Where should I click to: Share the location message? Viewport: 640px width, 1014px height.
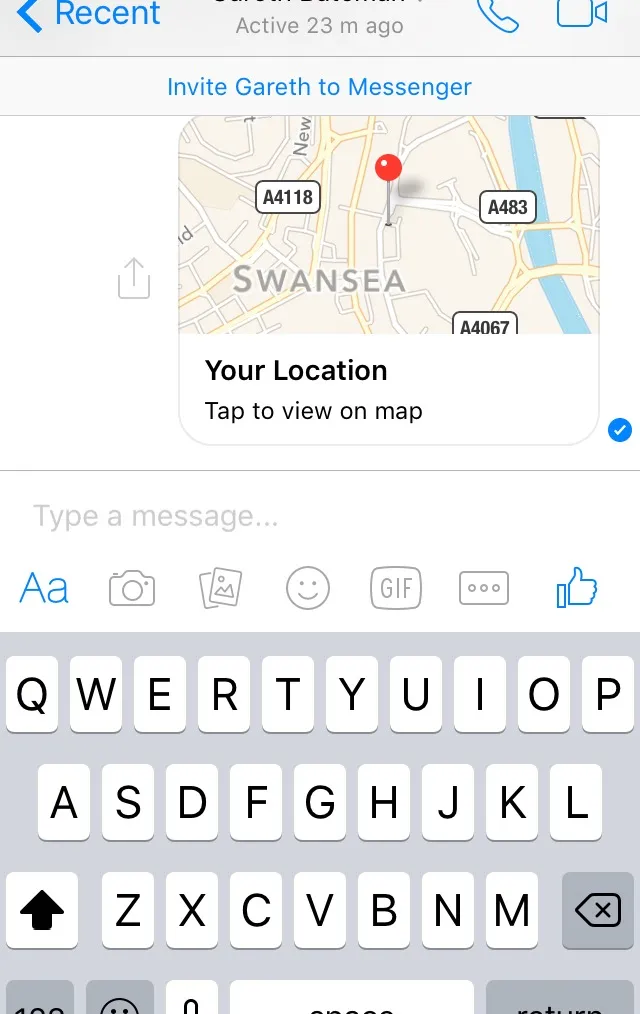click(x=134, y=278)
